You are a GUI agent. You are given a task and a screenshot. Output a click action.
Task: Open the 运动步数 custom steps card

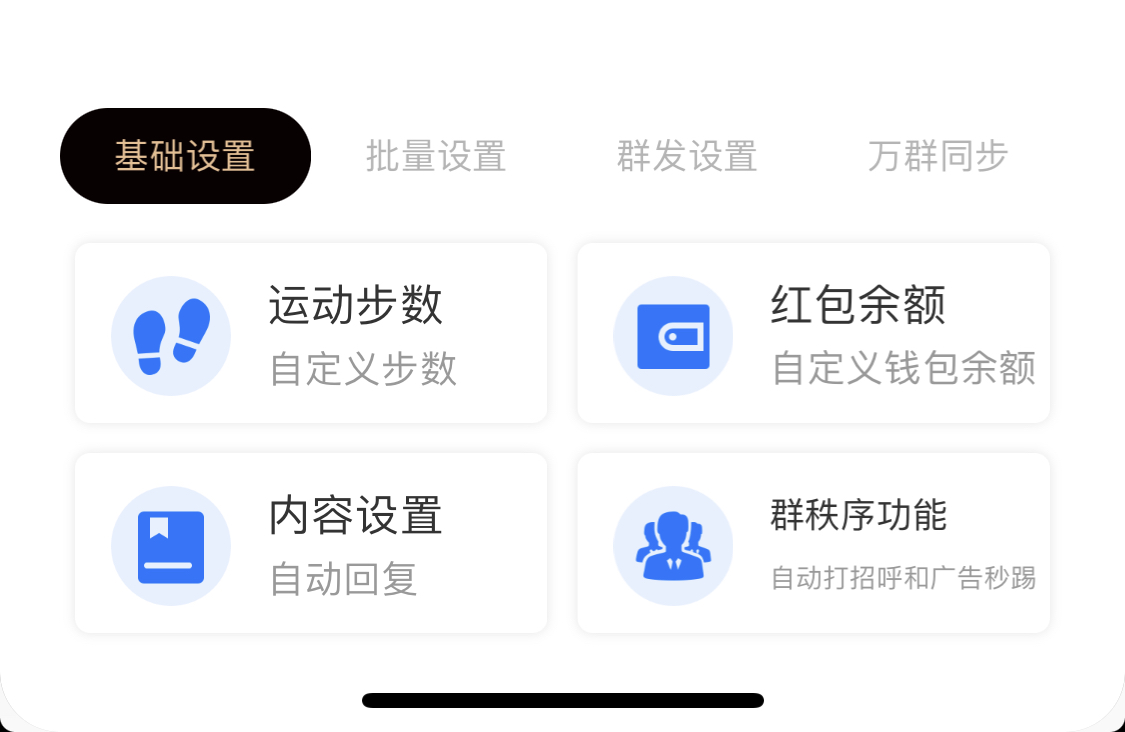pyautogui.click(x=311, y=333)
